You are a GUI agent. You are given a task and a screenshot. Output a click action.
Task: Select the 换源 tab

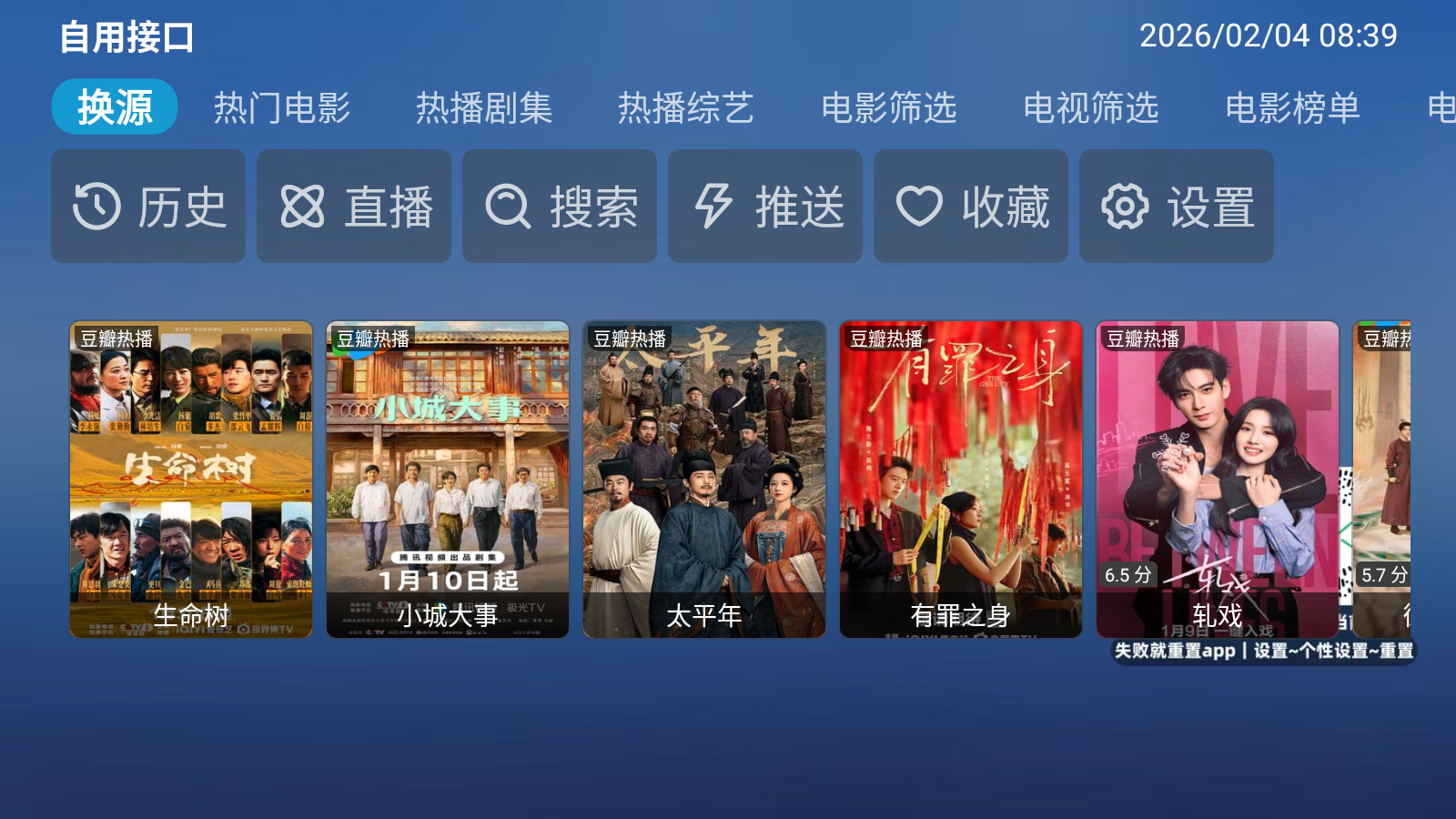click(114, 107)
